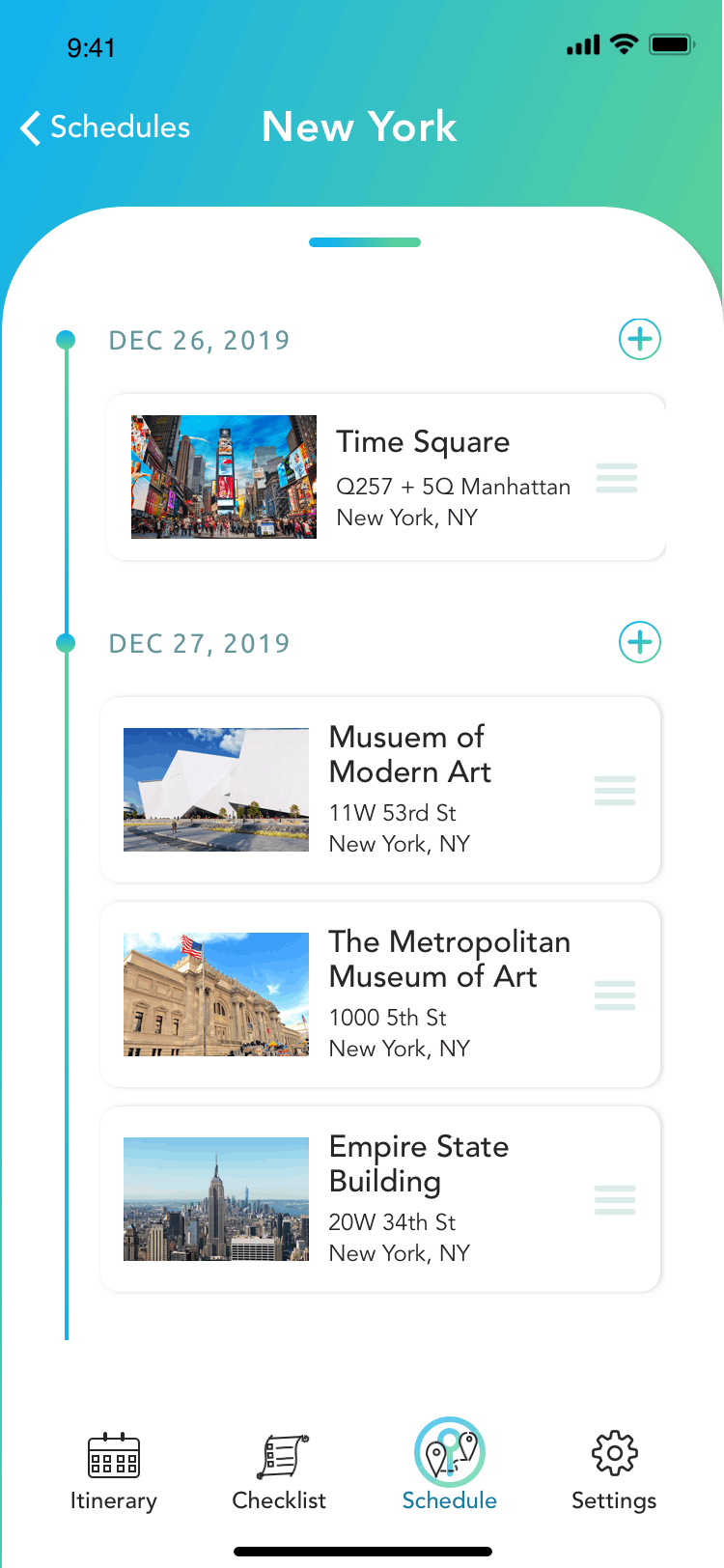Open The Metropolitan Museum of Art entry
The width and height of the screenshot is (724, 1568).
pos(381,994)
